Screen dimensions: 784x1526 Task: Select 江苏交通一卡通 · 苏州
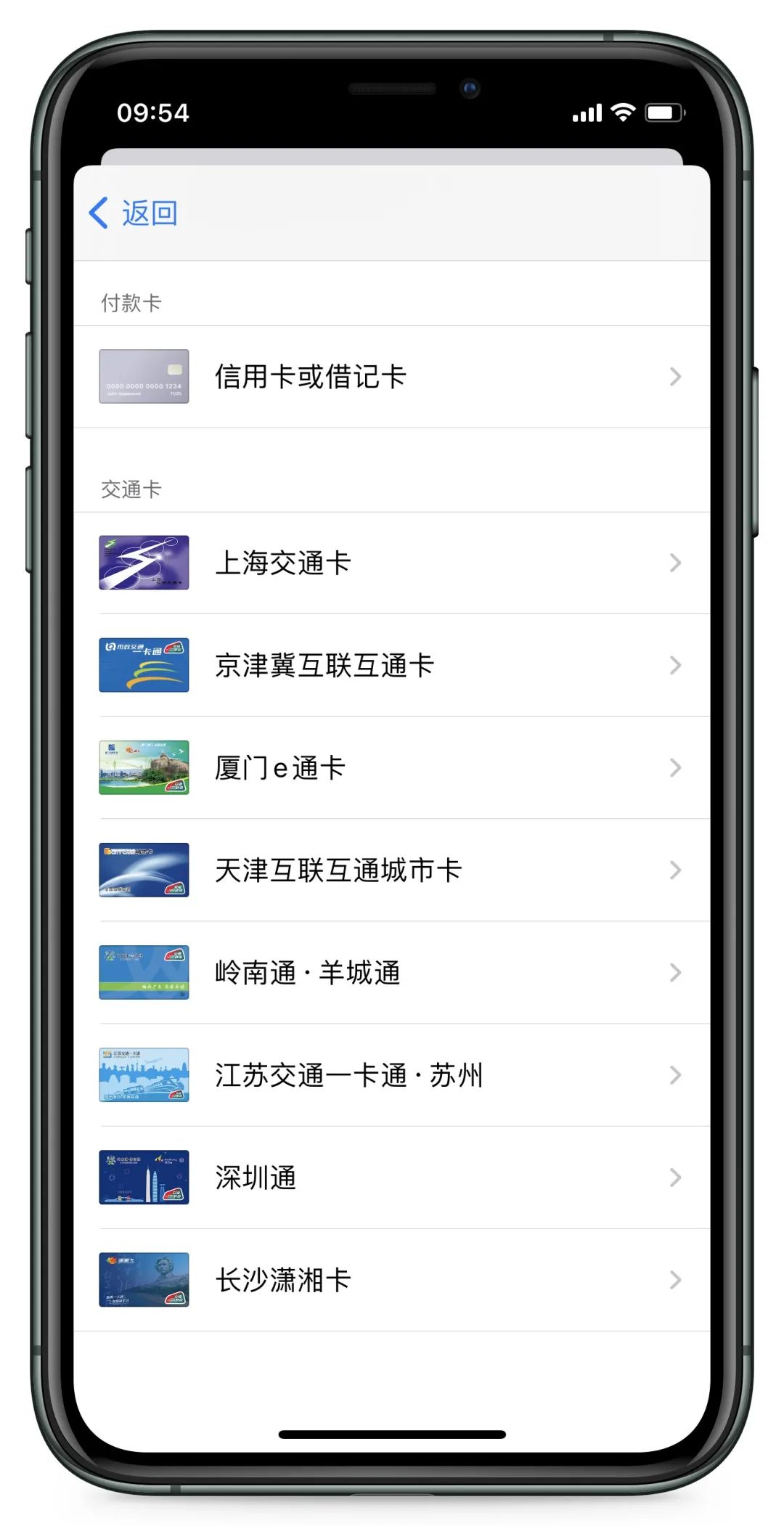391,1074
